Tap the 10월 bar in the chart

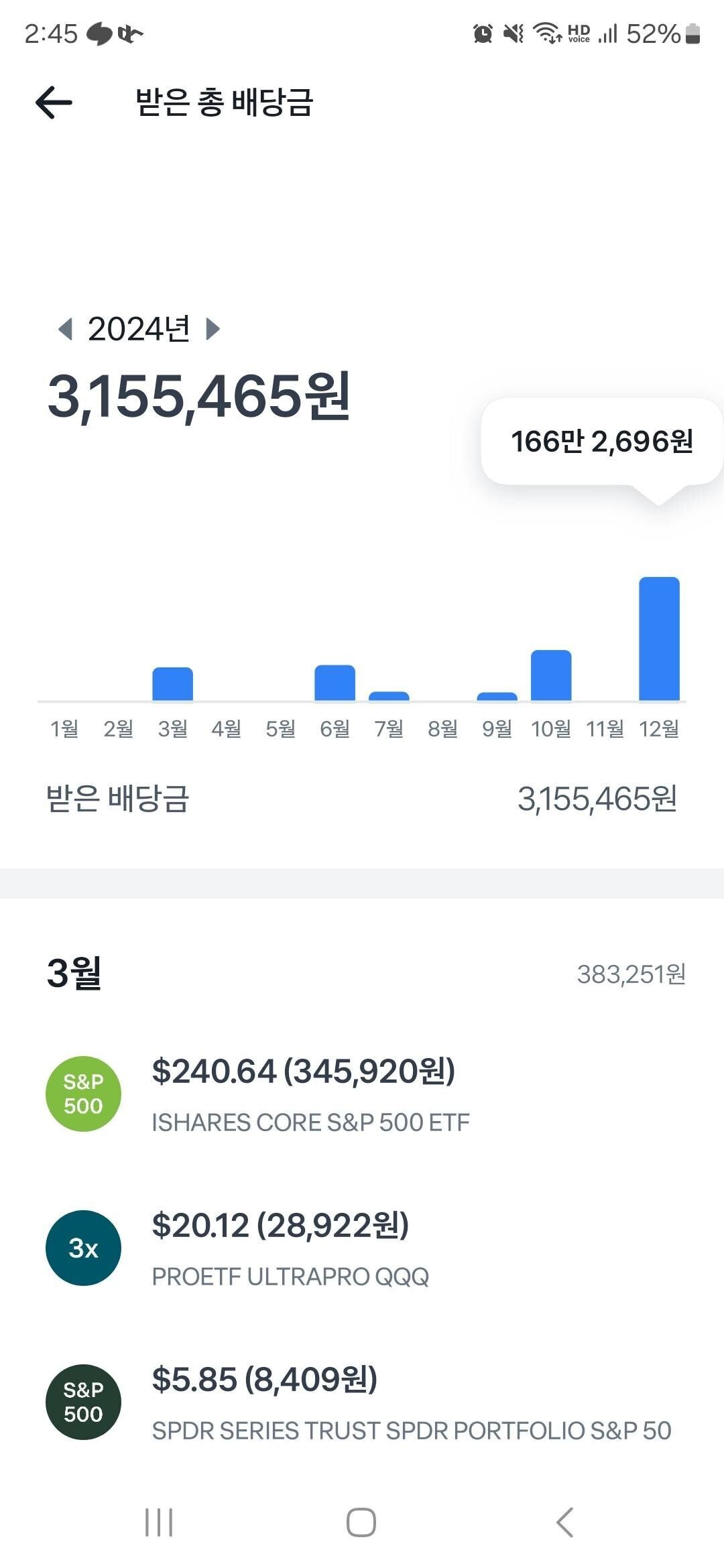click(551, 673)
